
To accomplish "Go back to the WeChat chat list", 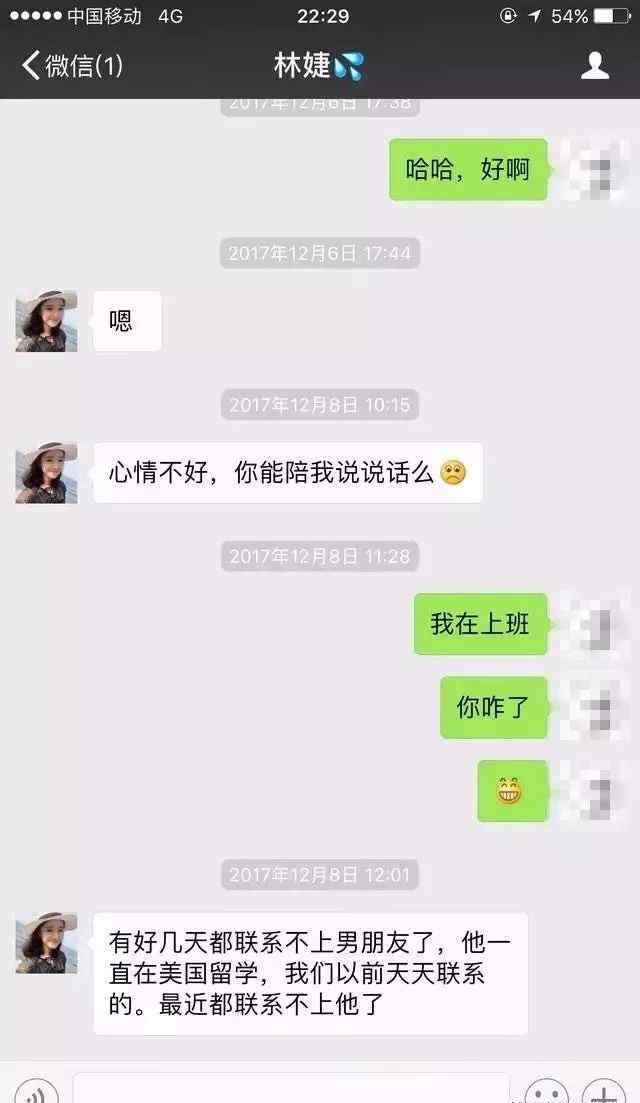I will (70, 66).
